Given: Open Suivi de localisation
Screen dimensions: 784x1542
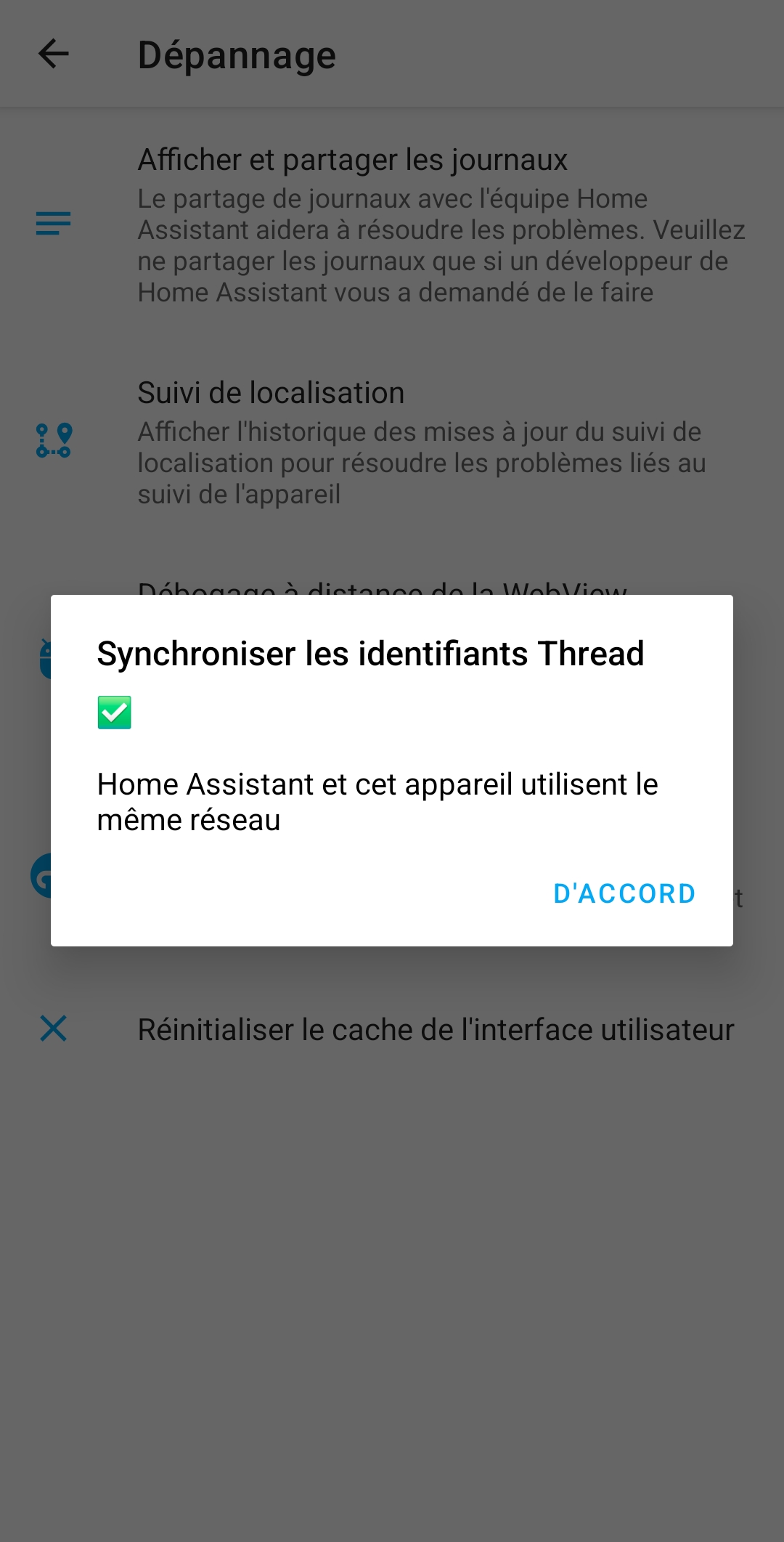Looking at the screenshot, I should [x=392, y=442].
